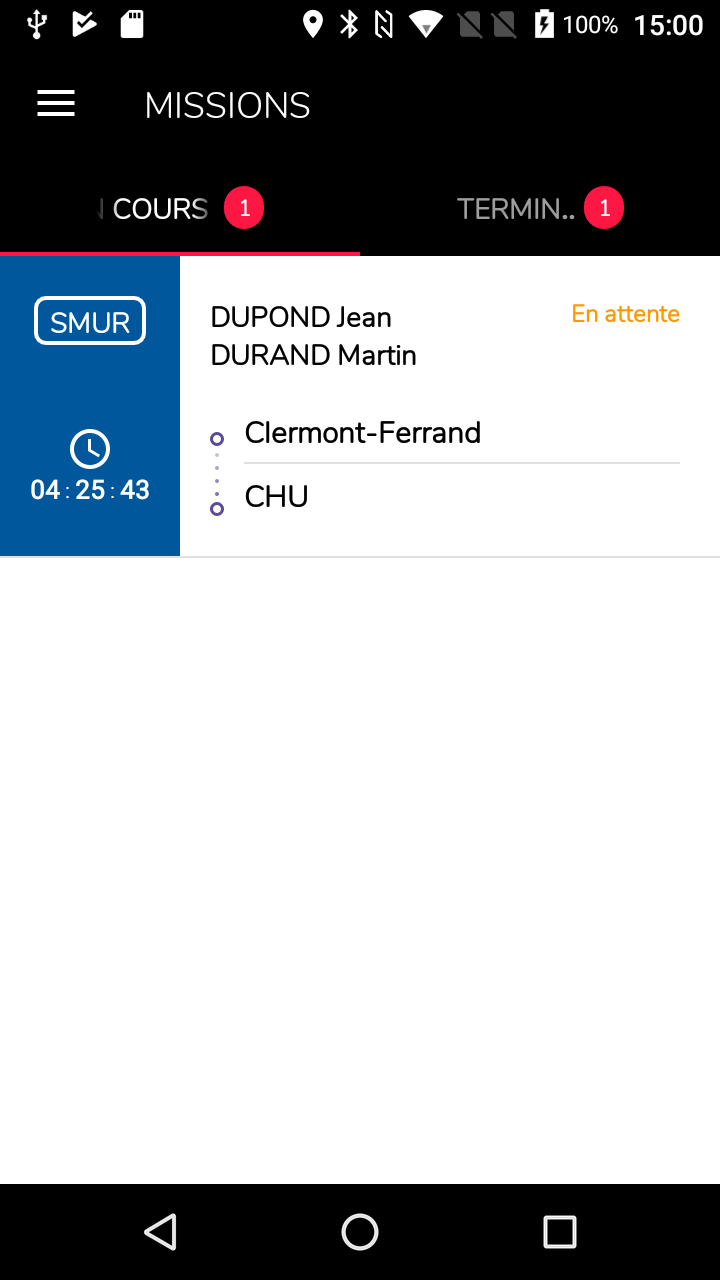Open the hamburger navigation menu
Image resolution: width=720 pixels, height=1280 pixels.
(x=56, y=104)
